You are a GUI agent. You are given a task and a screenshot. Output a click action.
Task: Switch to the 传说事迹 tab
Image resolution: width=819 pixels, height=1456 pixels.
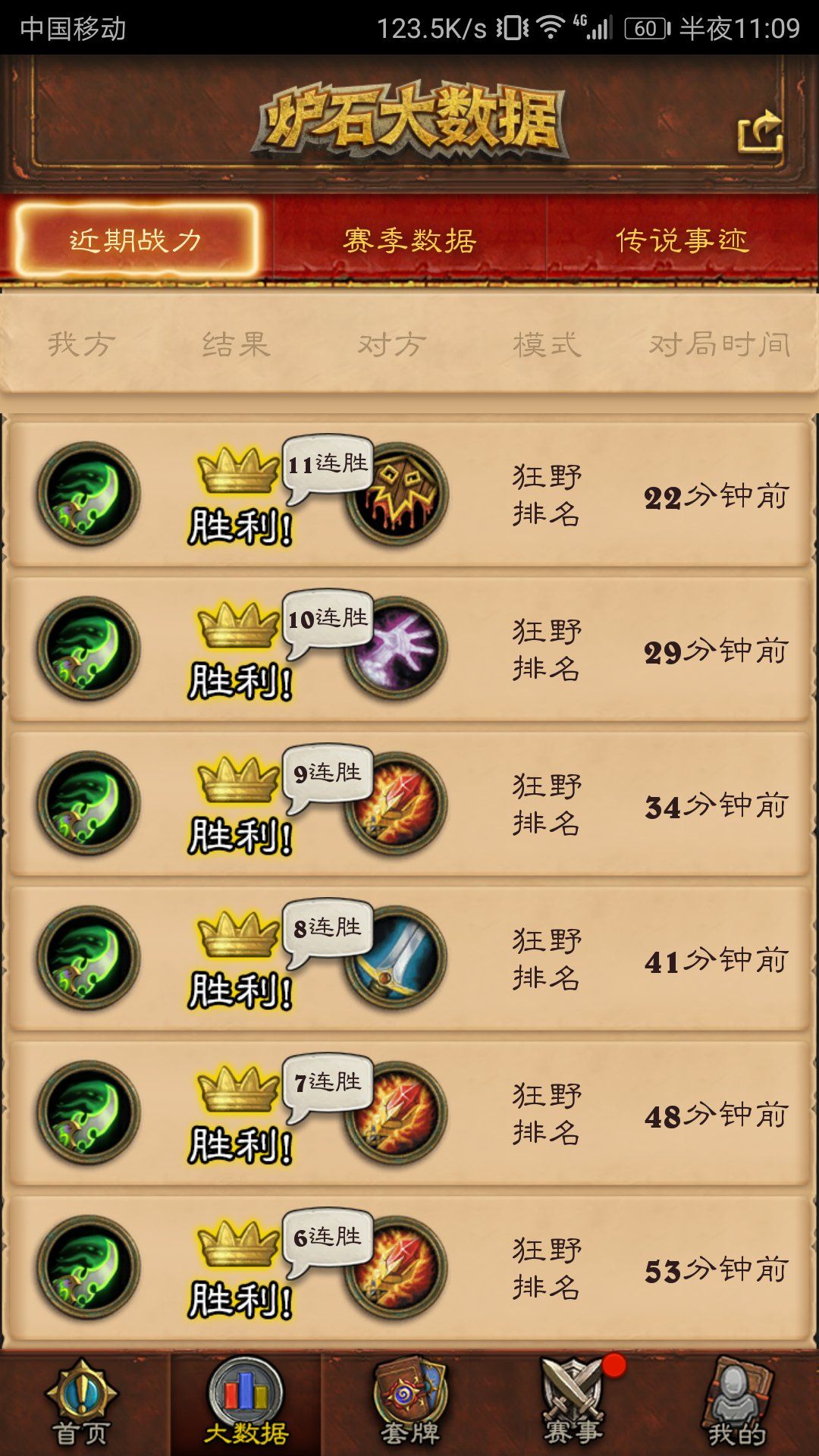tap(682, 241)
